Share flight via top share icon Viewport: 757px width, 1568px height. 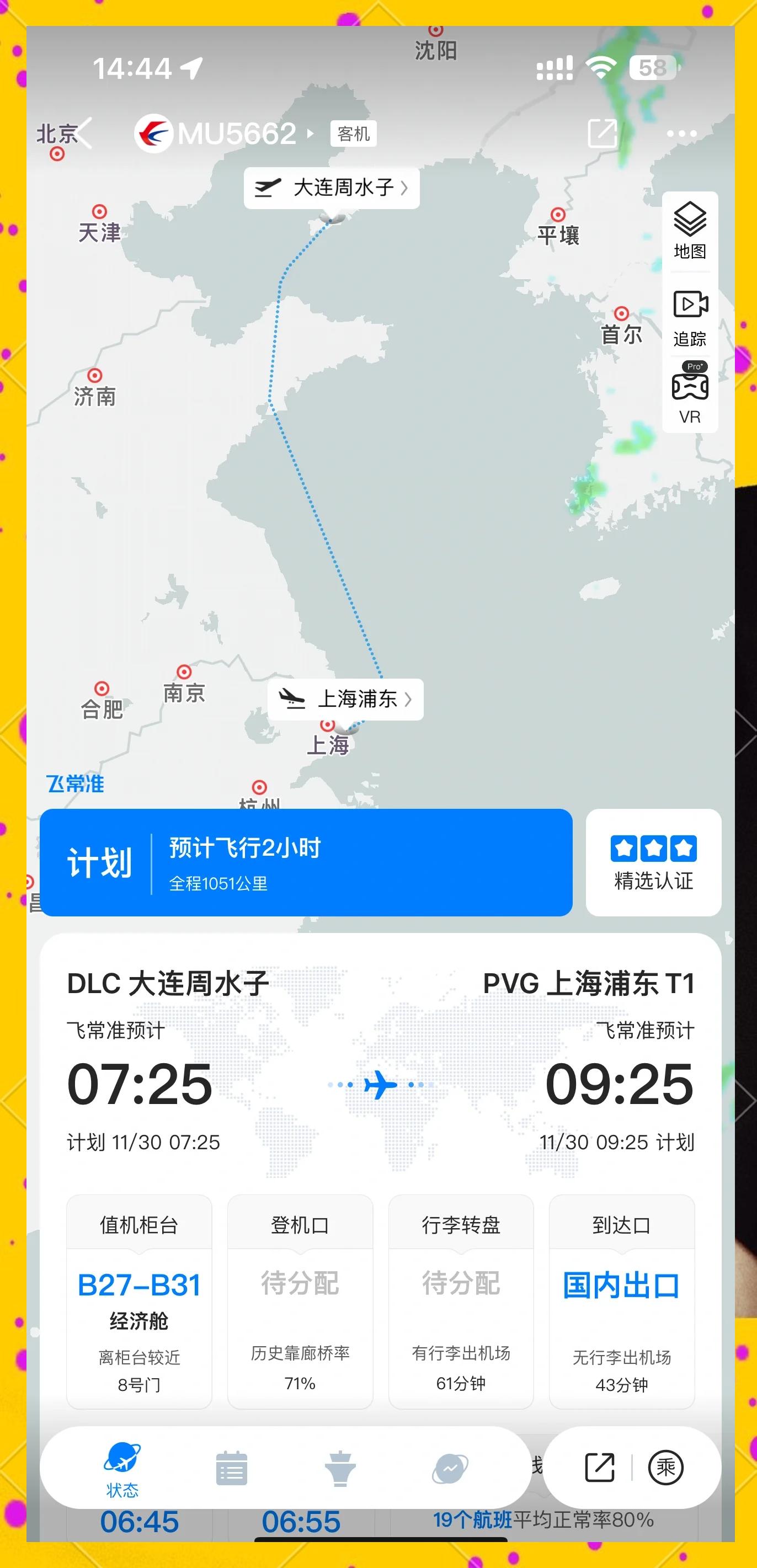[602, 134]
